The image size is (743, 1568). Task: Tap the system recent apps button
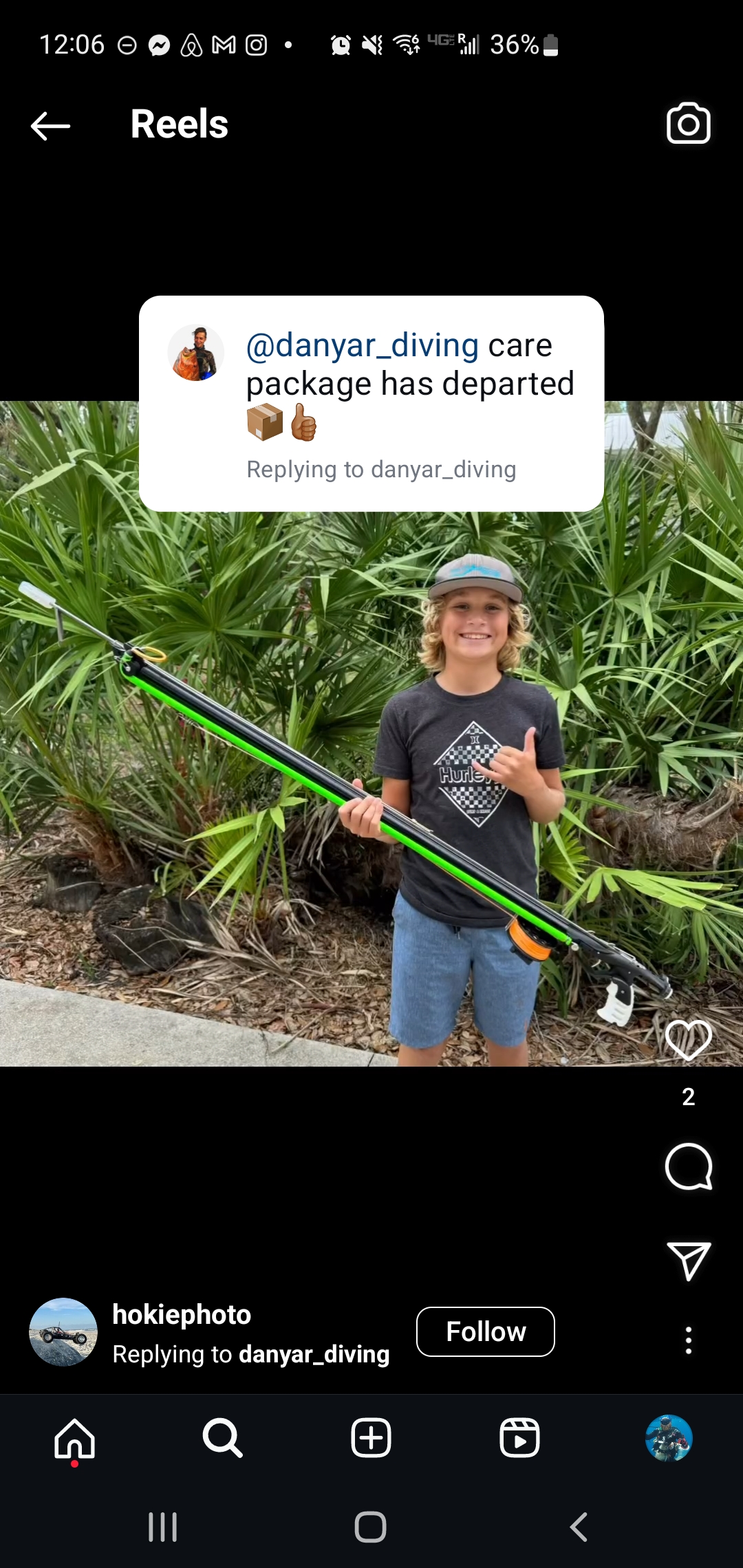(163, 1527)
